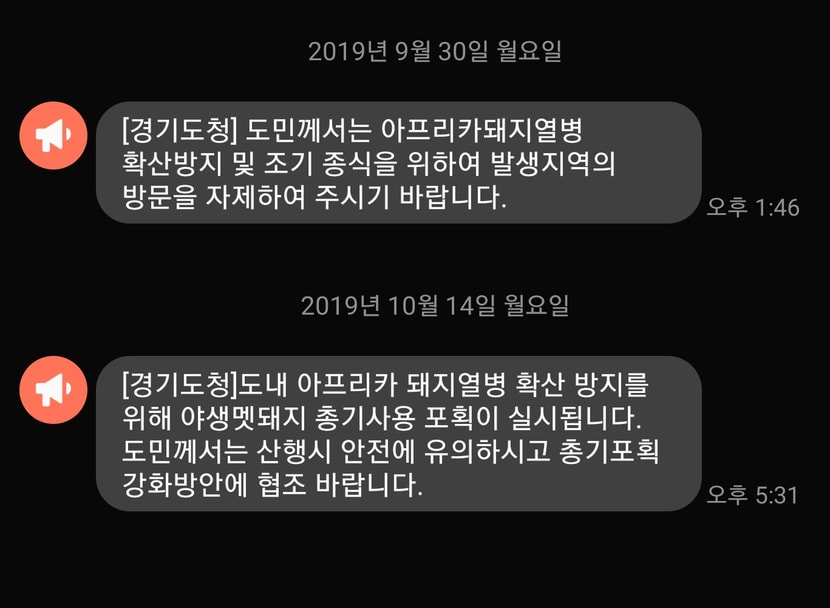830x608 pixels.
Task: Open the message about 발생지역의 방문을 자제
Action: pos(399,162)
